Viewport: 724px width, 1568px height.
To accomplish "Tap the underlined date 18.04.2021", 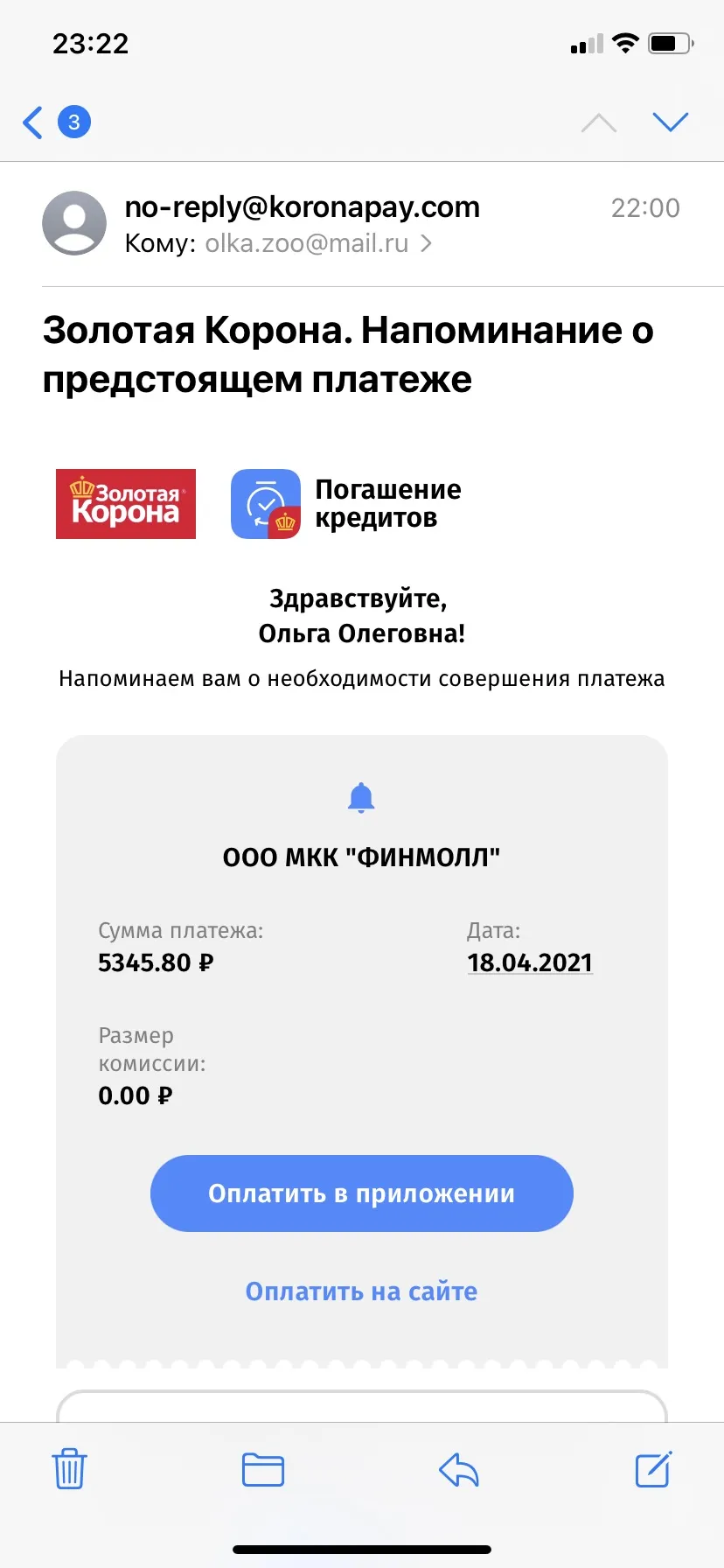I will pos(530,962).
